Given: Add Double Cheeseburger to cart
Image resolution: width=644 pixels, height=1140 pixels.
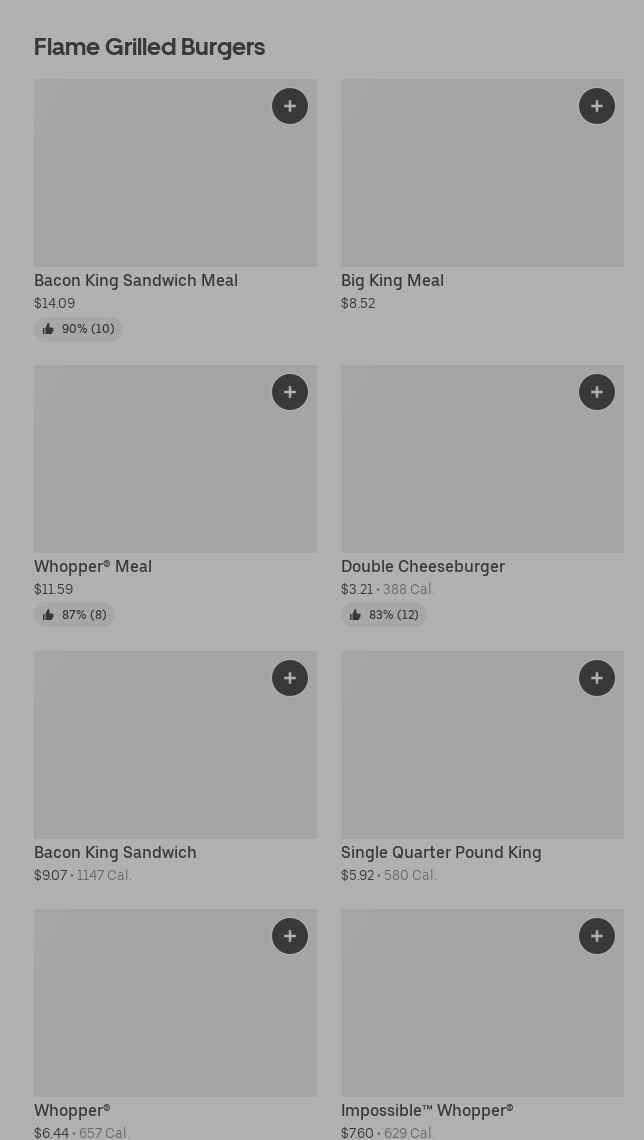Looking at the screenshot, I should (x=597, y=392).
